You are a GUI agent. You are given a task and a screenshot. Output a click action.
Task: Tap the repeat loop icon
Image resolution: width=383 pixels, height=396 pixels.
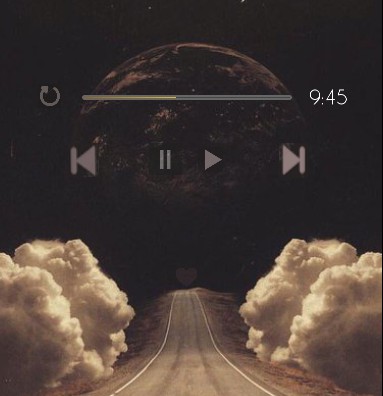click(x=50, y=96)
